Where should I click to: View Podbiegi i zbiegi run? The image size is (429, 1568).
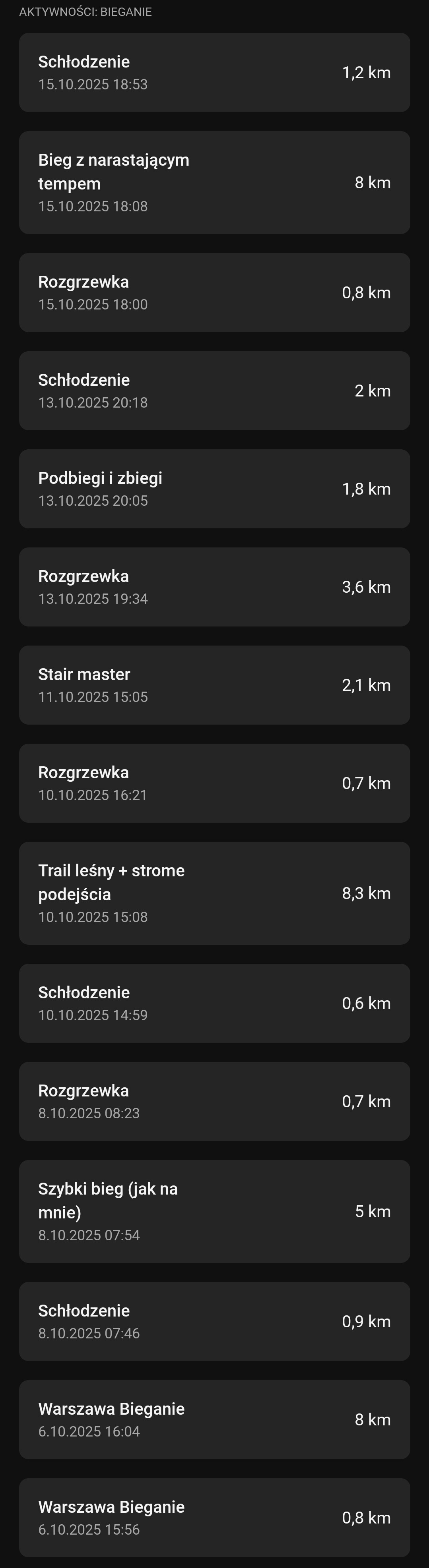pos(214,489)
